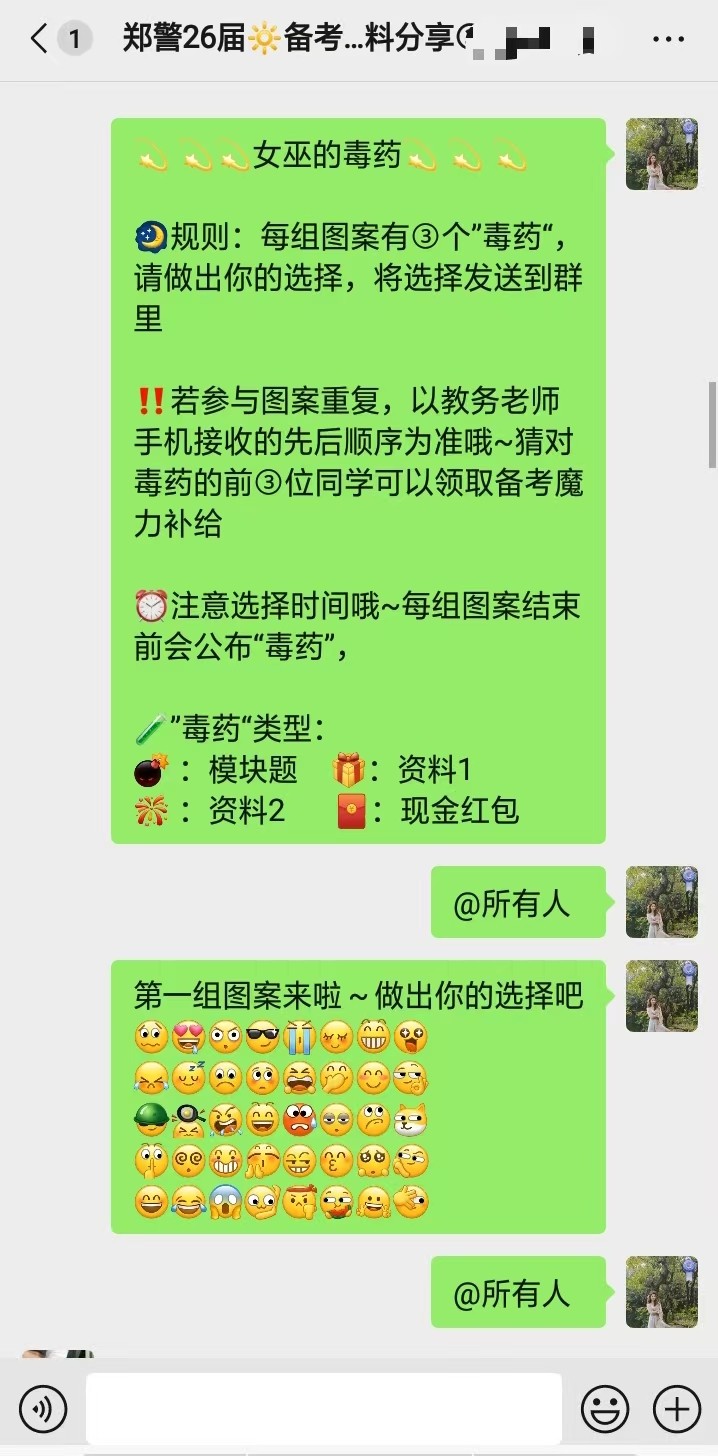Open the emoji sticker panel

[606, 1409]
